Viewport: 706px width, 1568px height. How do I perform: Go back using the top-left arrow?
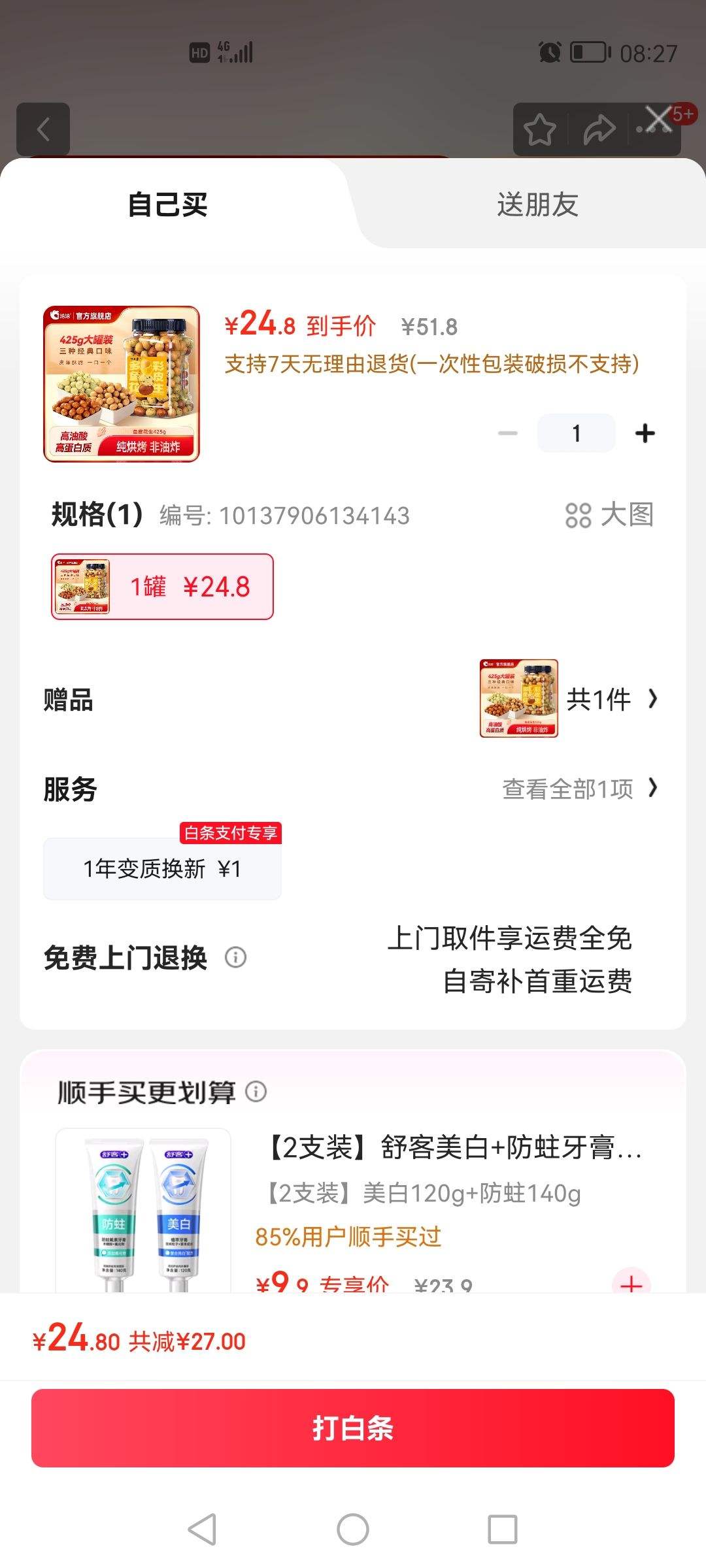click(x=43, y=129)
